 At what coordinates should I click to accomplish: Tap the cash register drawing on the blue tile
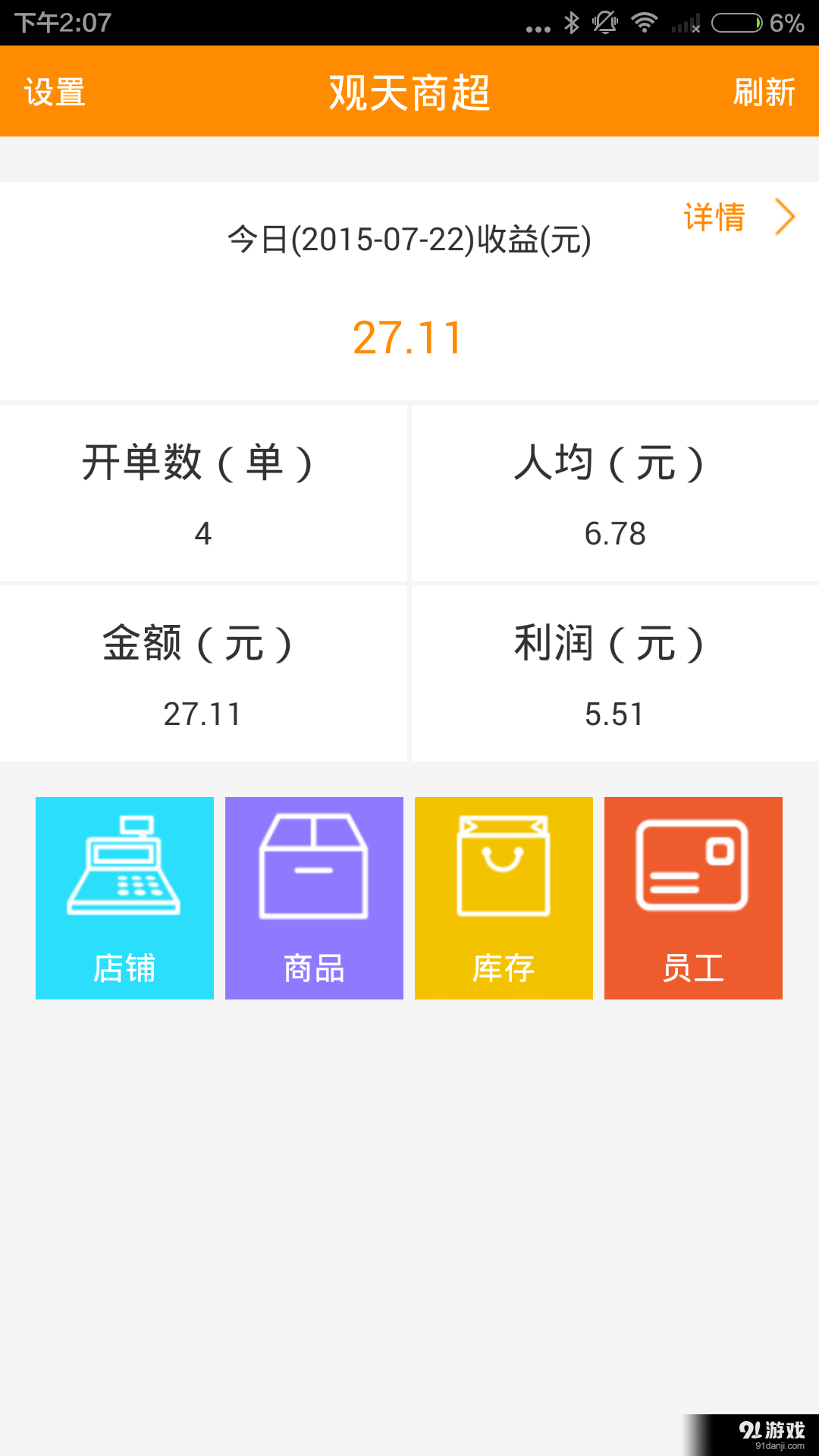pyautogui.click(x=124, y=864)
